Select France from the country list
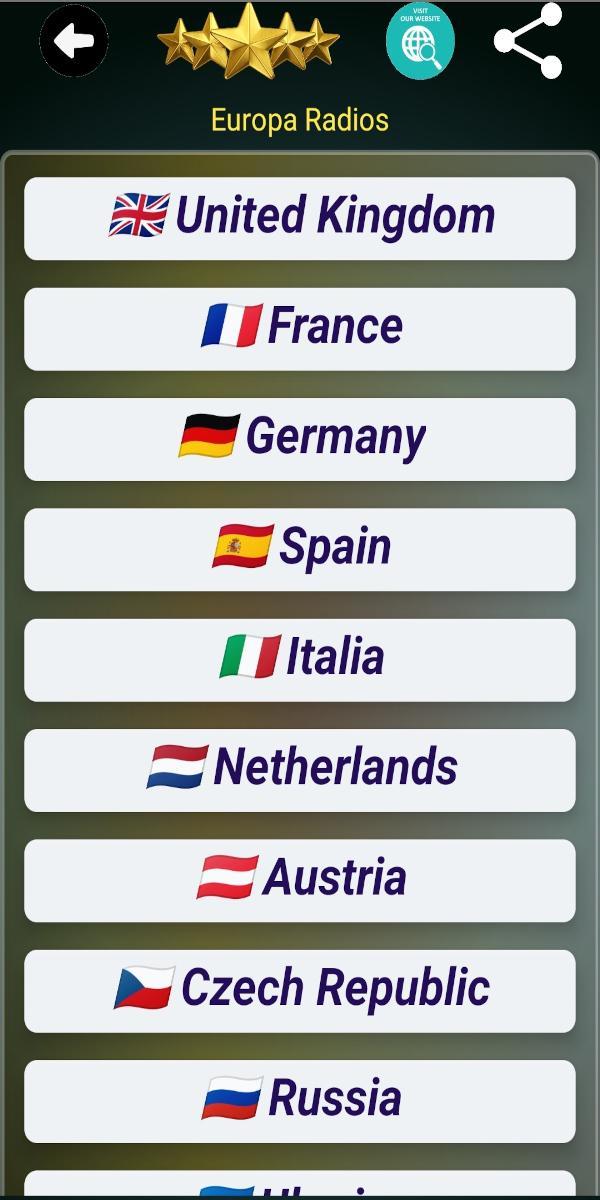This screenshot has height=1200, width=600. [x=300, y=328]
